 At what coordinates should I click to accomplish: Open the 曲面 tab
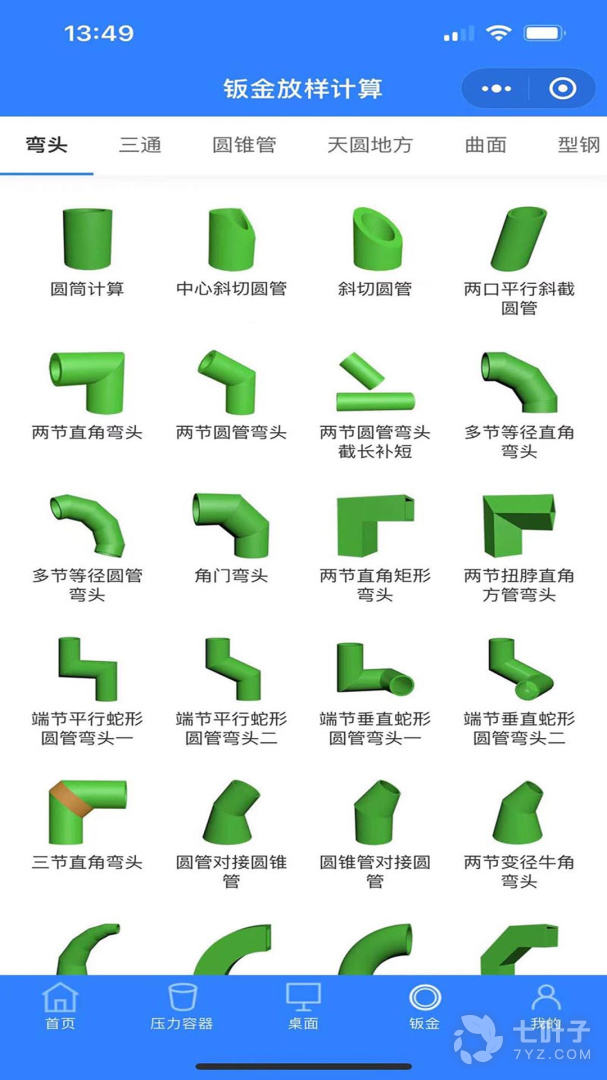tap(485, 145)
